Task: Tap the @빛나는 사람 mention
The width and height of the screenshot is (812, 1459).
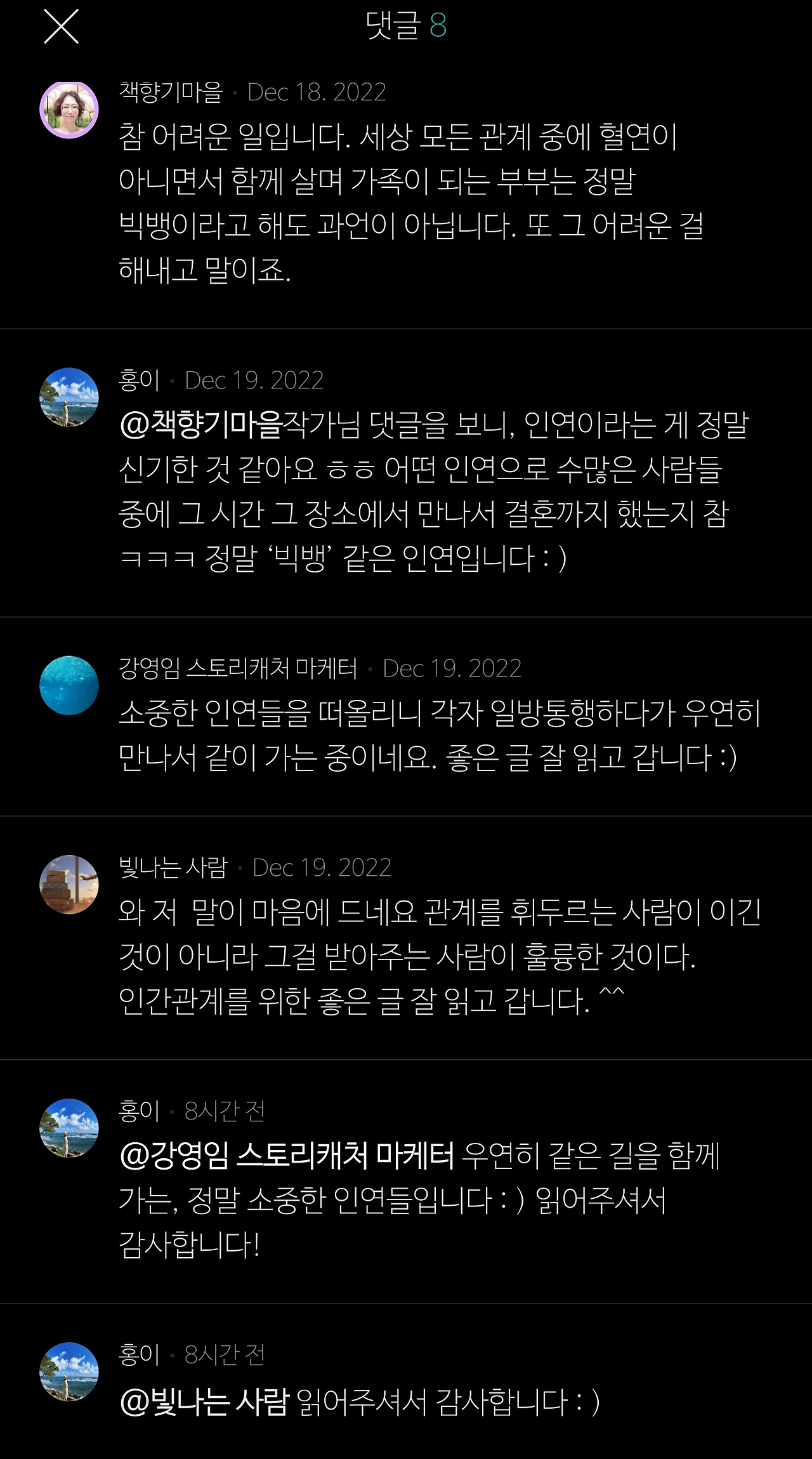Action: [204, 1403]
